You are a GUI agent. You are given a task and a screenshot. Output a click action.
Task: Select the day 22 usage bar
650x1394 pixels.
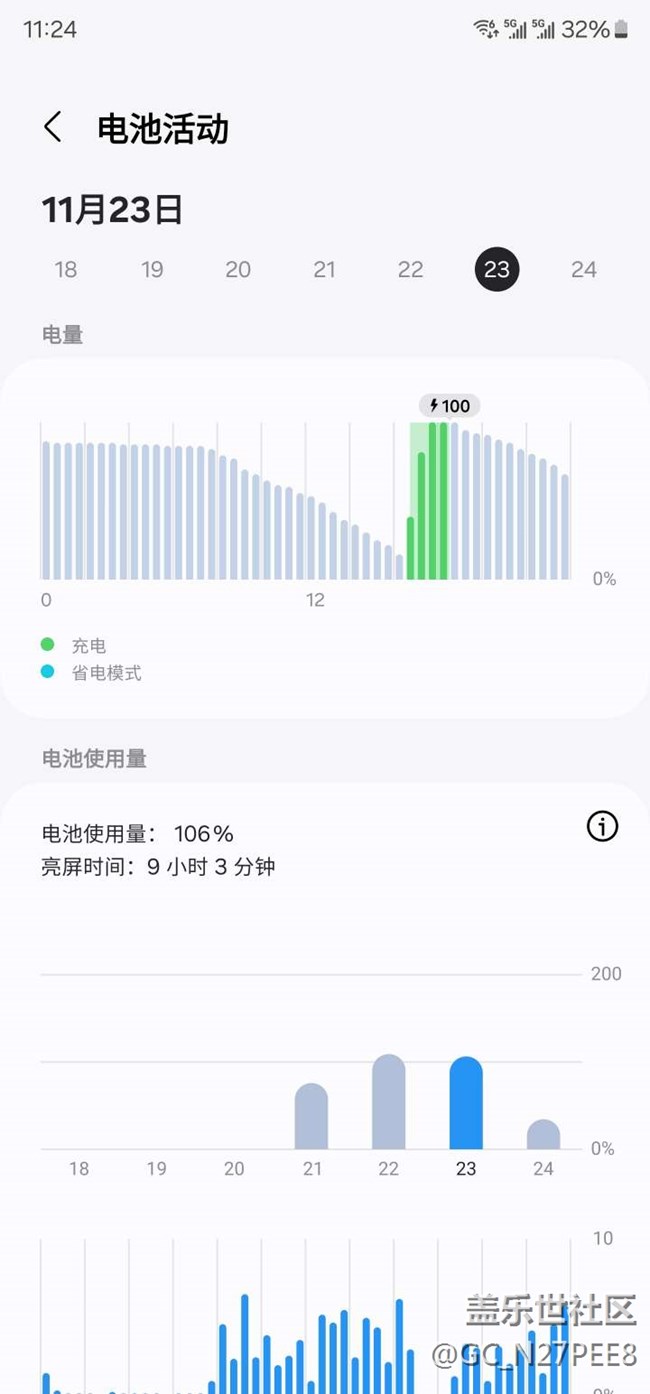point(389,1102)
